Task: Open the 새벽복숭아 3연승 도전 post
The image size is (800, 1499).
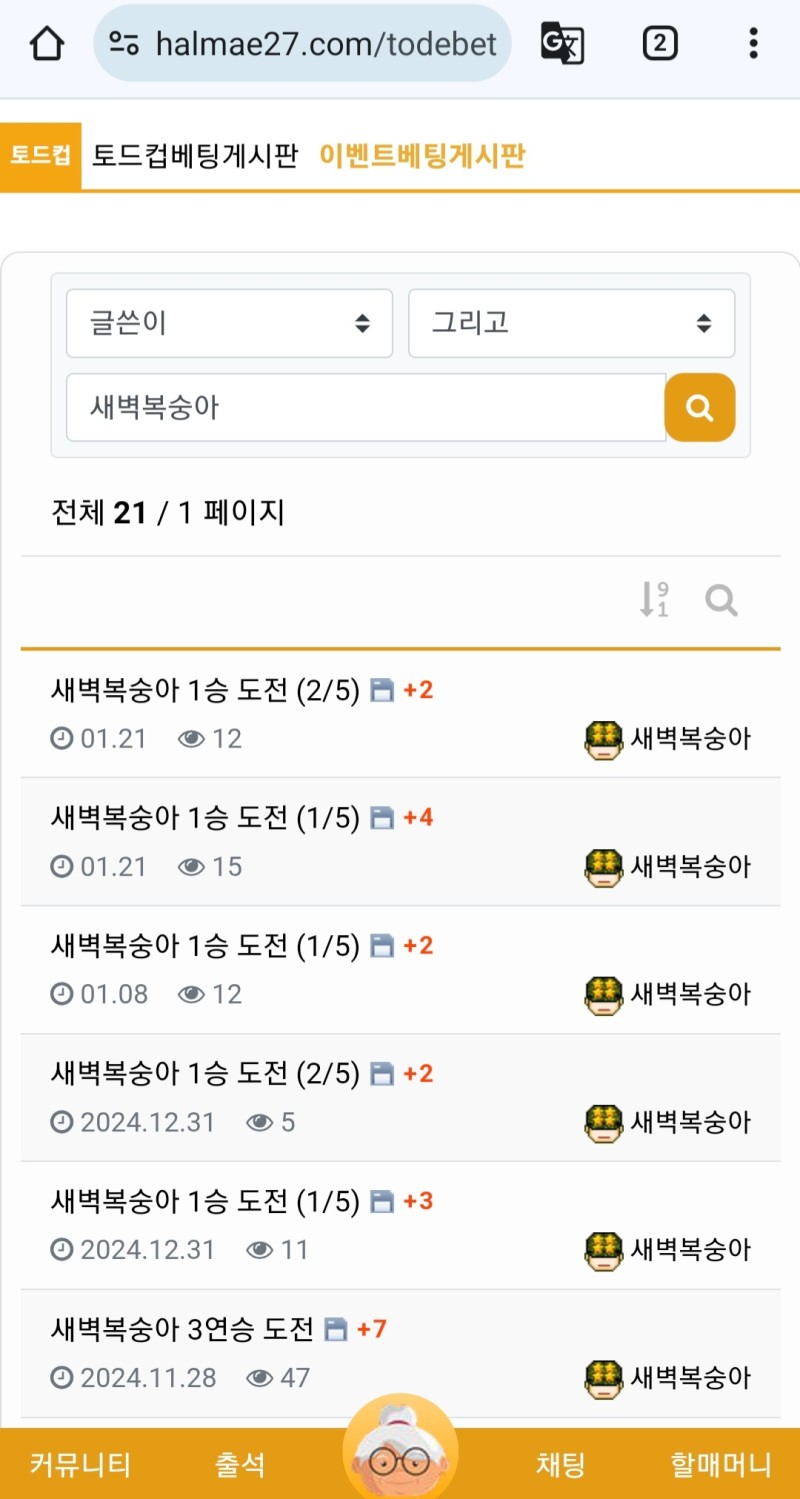Action: point(183,1330)
